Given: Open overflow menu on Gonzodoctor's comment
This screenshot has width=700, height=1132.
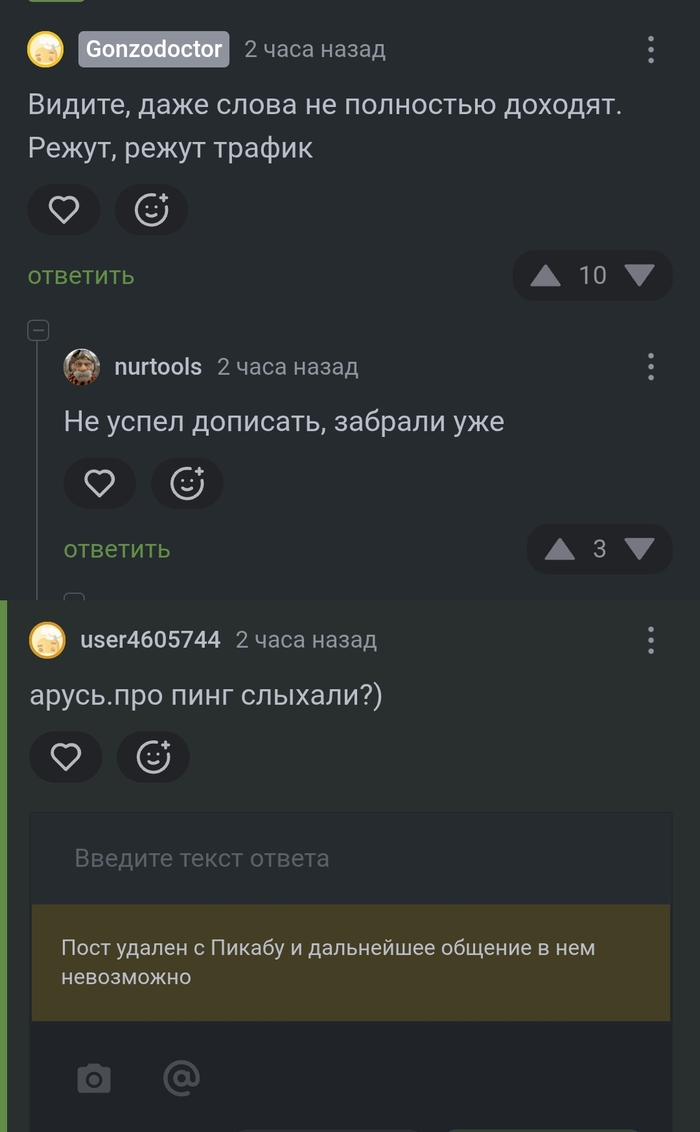Looking at the screenshot, I should pos(651,49).
